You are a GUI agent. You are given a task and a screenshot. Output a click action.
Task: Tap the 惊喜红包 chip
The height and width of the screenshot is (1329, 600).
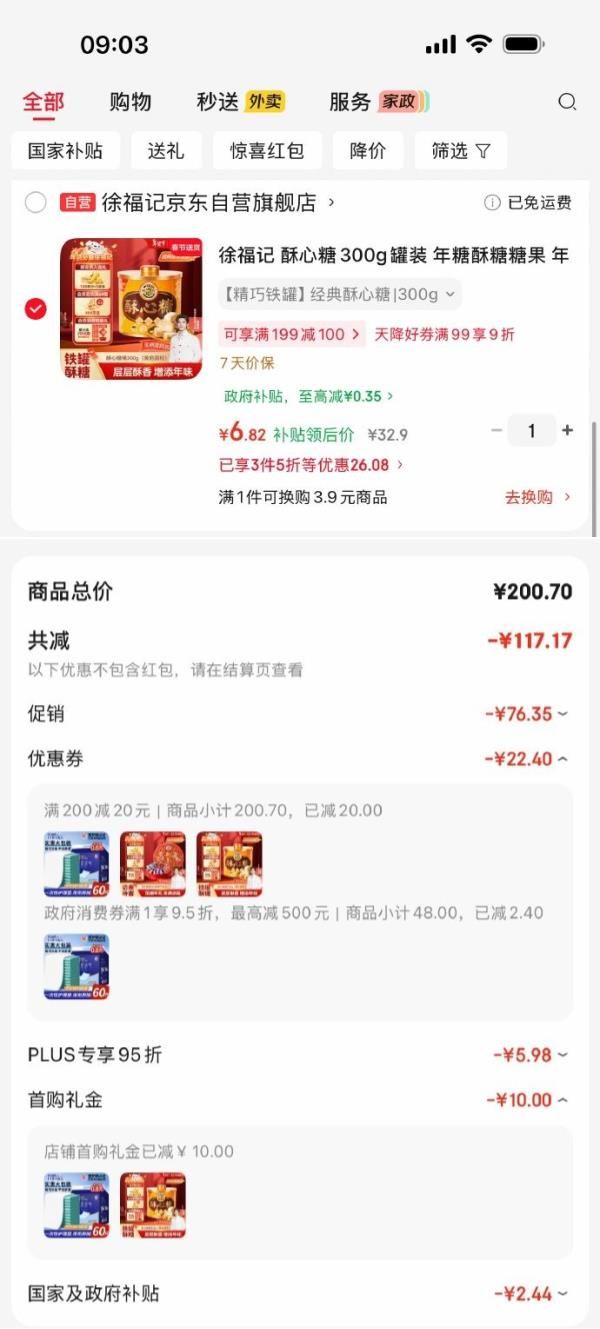coord(266,151)
